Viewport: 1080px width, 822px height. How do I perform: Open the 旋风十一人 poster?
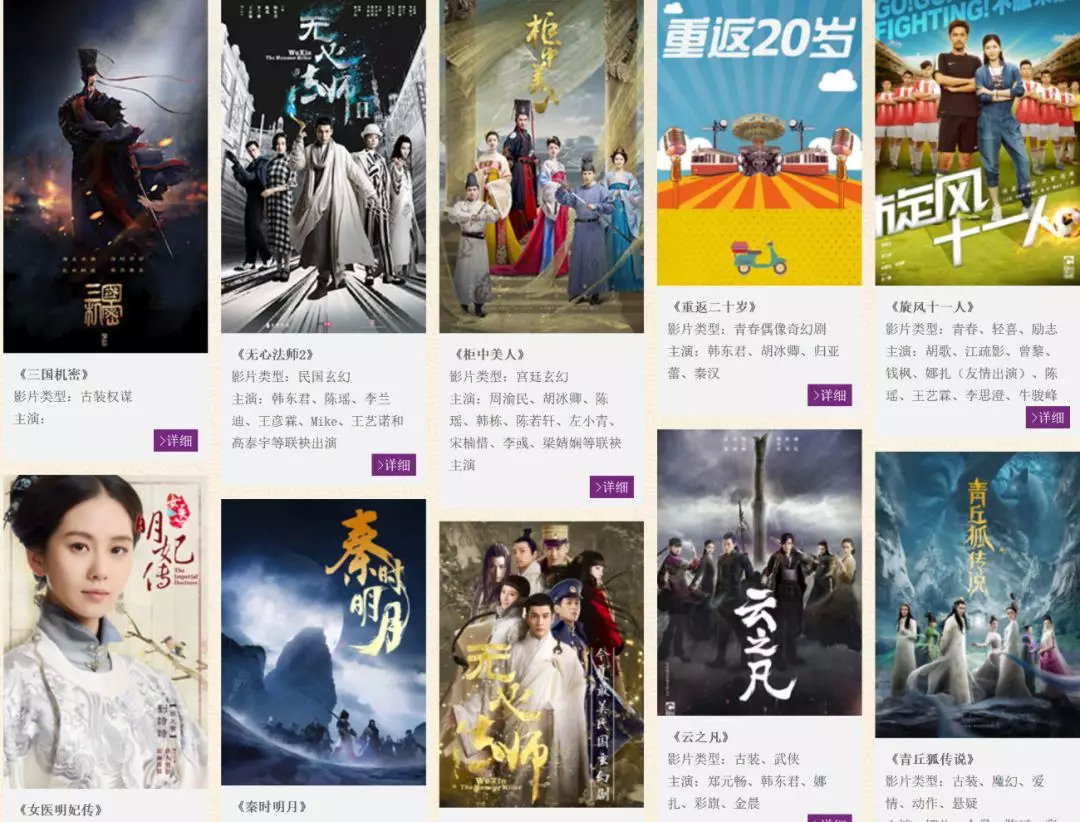(x=977, y=142)
